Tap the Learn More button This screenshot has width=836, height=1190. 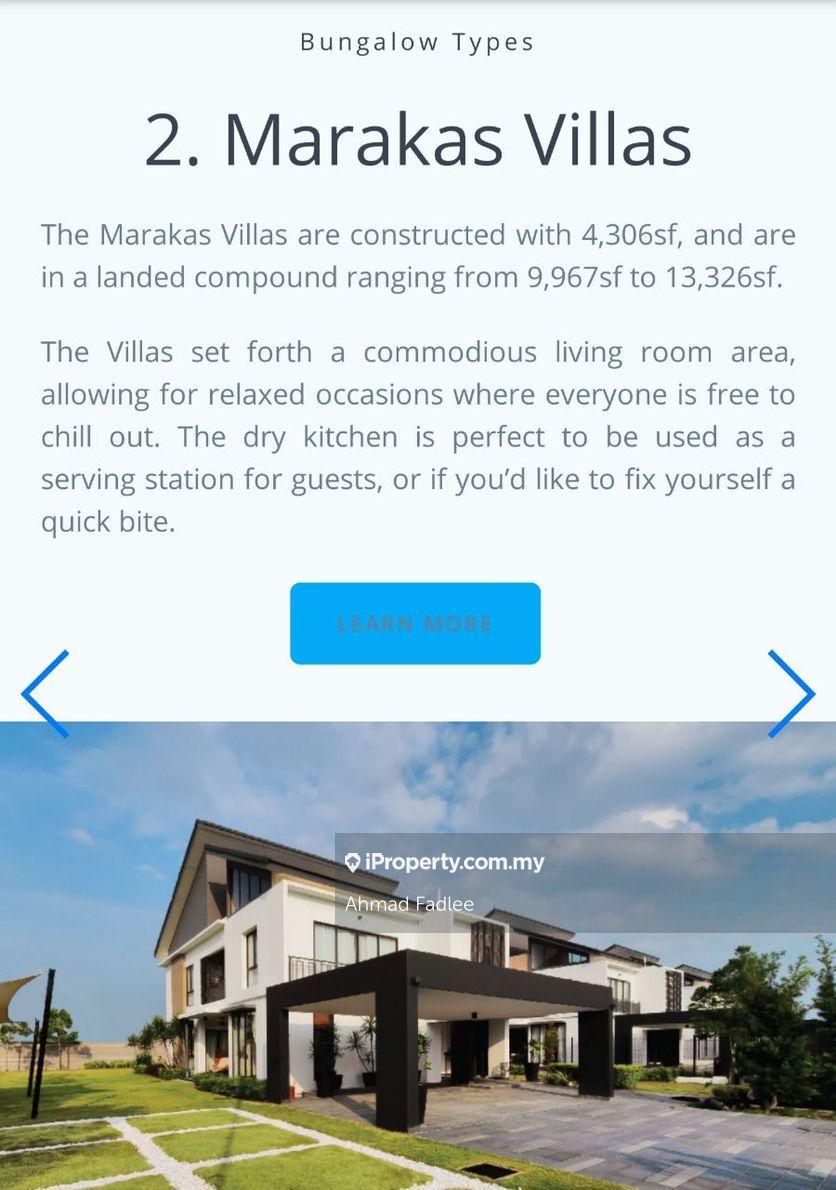point(415,623)
